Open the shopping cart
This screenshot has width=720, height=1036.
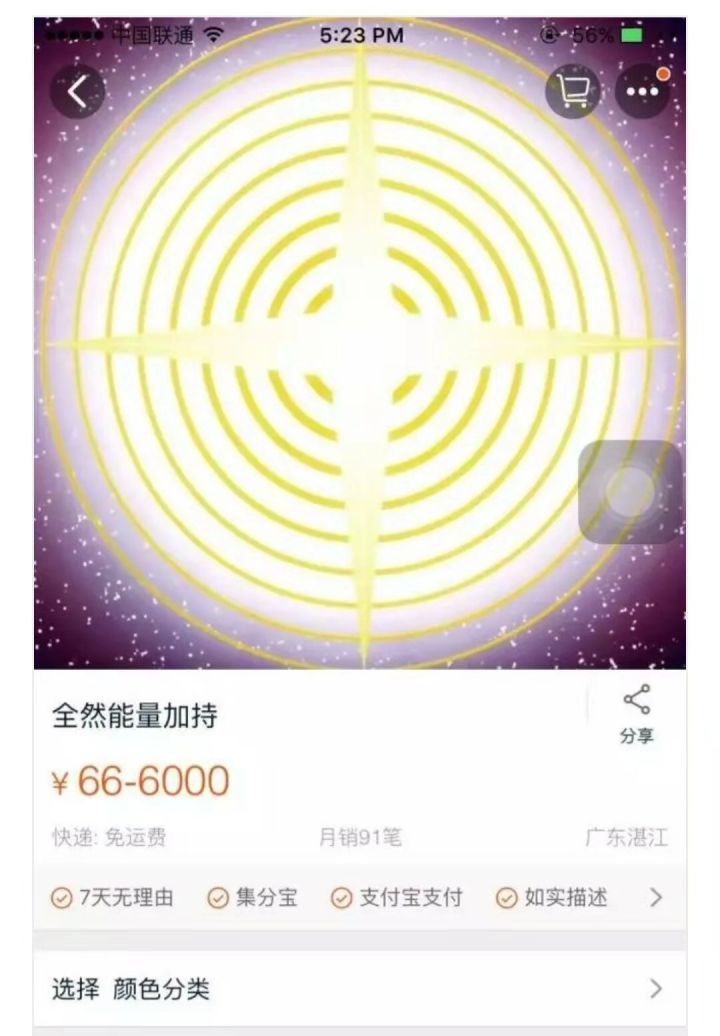point(572,92)
